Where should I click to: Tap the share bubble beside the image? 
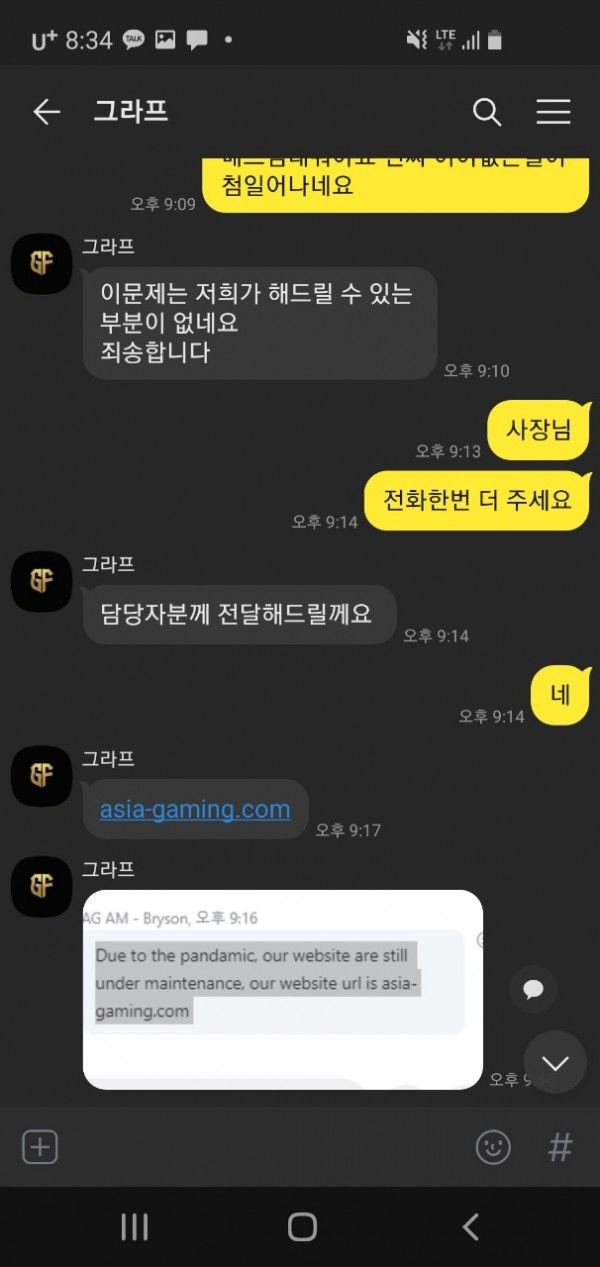point(533,989)
